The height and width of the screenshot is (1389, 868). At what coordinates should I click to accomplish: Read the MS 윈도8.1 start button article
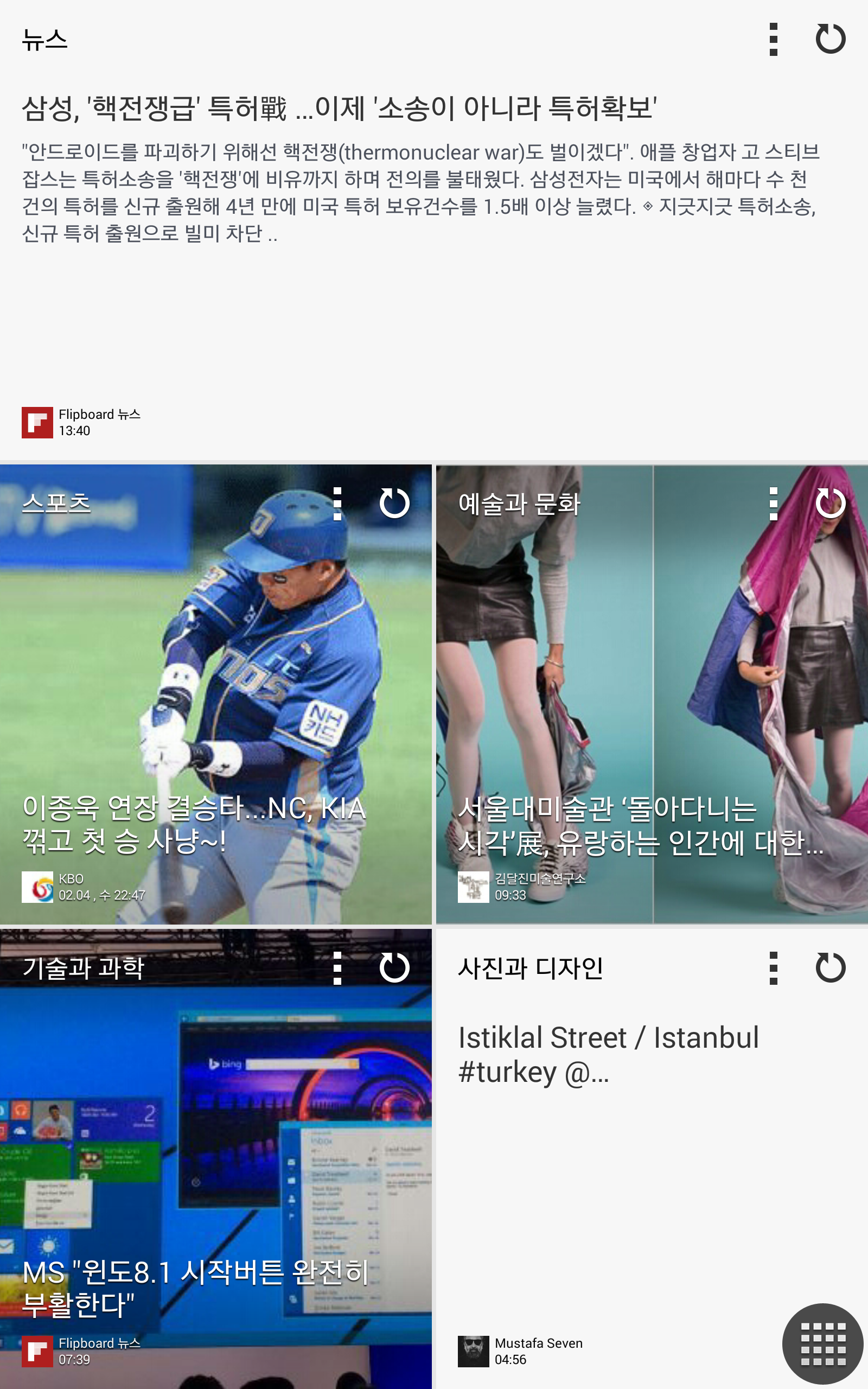(195, 1288)
